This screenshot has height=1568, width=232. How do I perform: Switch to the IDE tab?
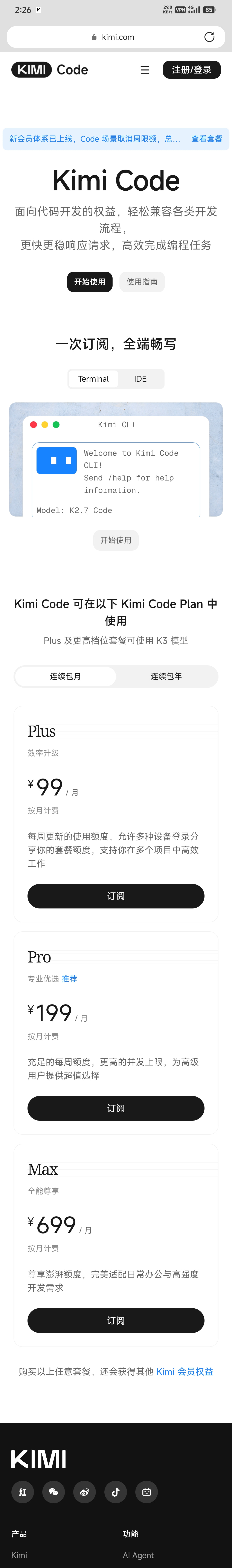pyautogui.click(x=140, y=379)
